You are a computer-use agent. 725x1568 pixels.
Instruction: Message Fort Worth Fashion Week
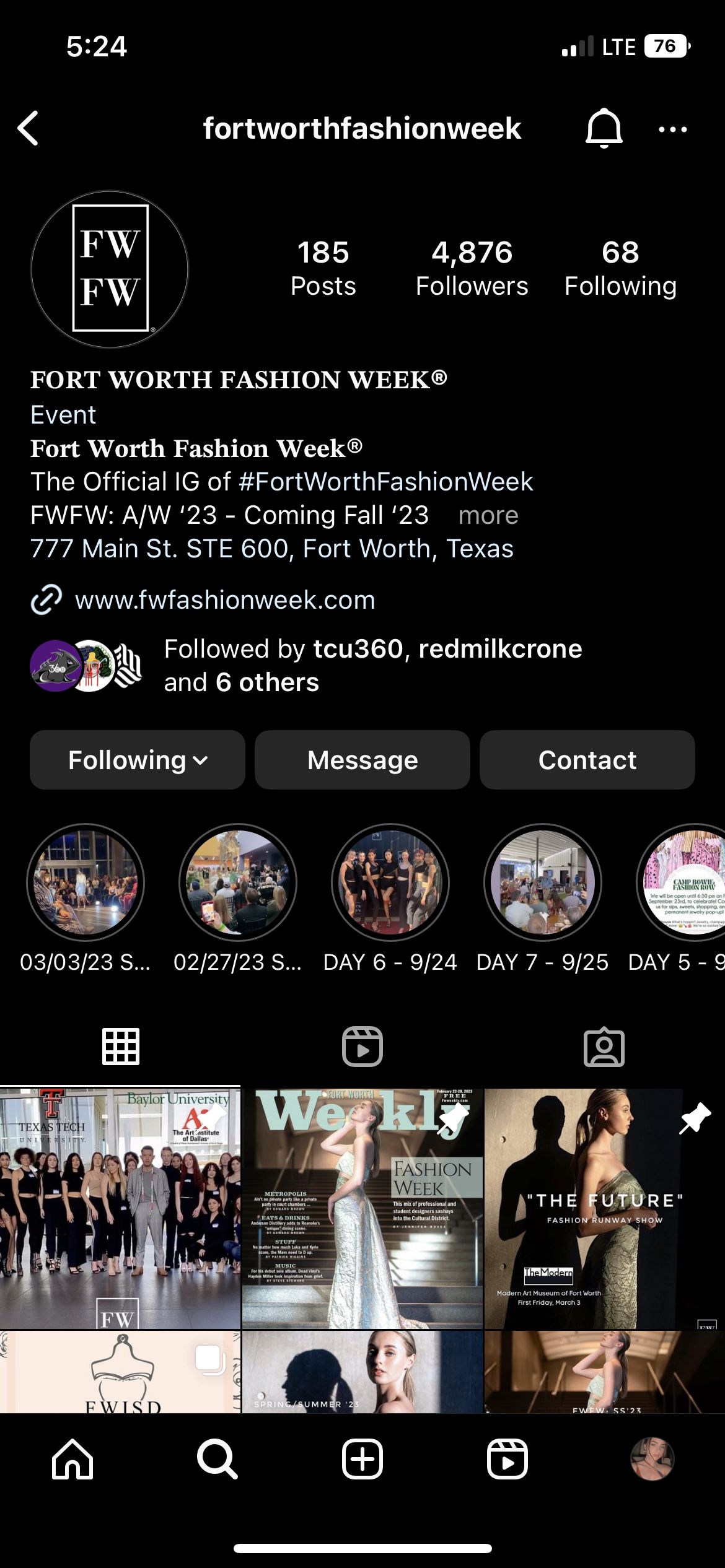(362, 760)
